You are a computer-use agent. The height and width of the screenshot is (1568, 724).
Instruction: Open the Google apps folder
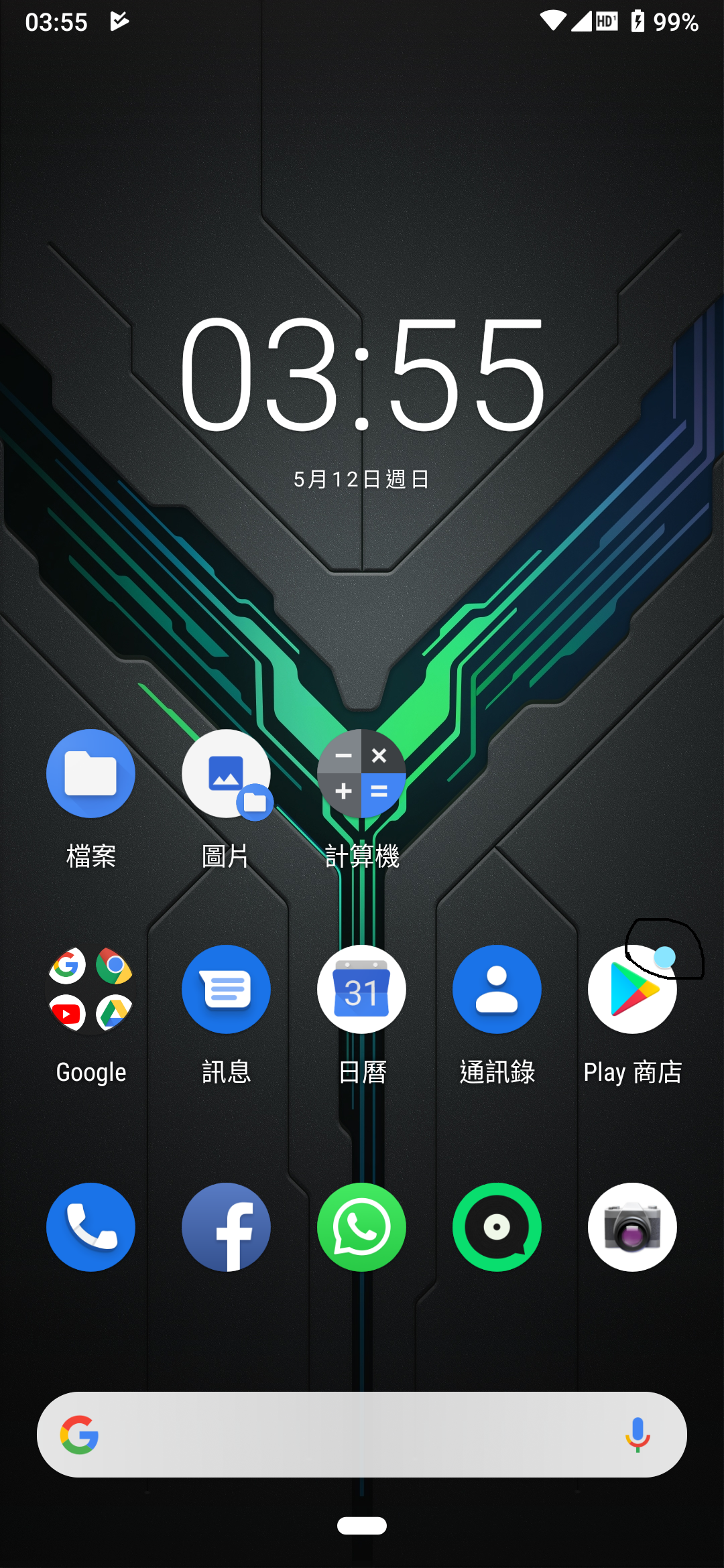(90, 990)
